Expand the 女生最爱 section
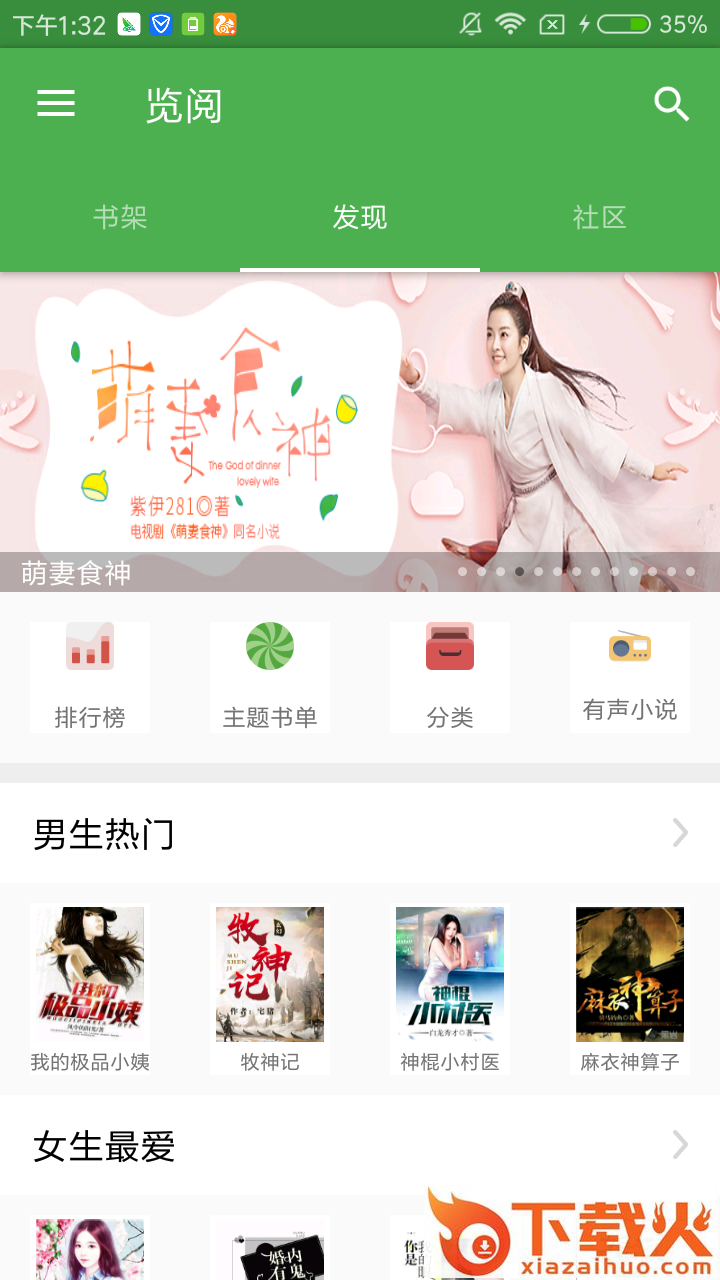 click(x=680, y=1145)
